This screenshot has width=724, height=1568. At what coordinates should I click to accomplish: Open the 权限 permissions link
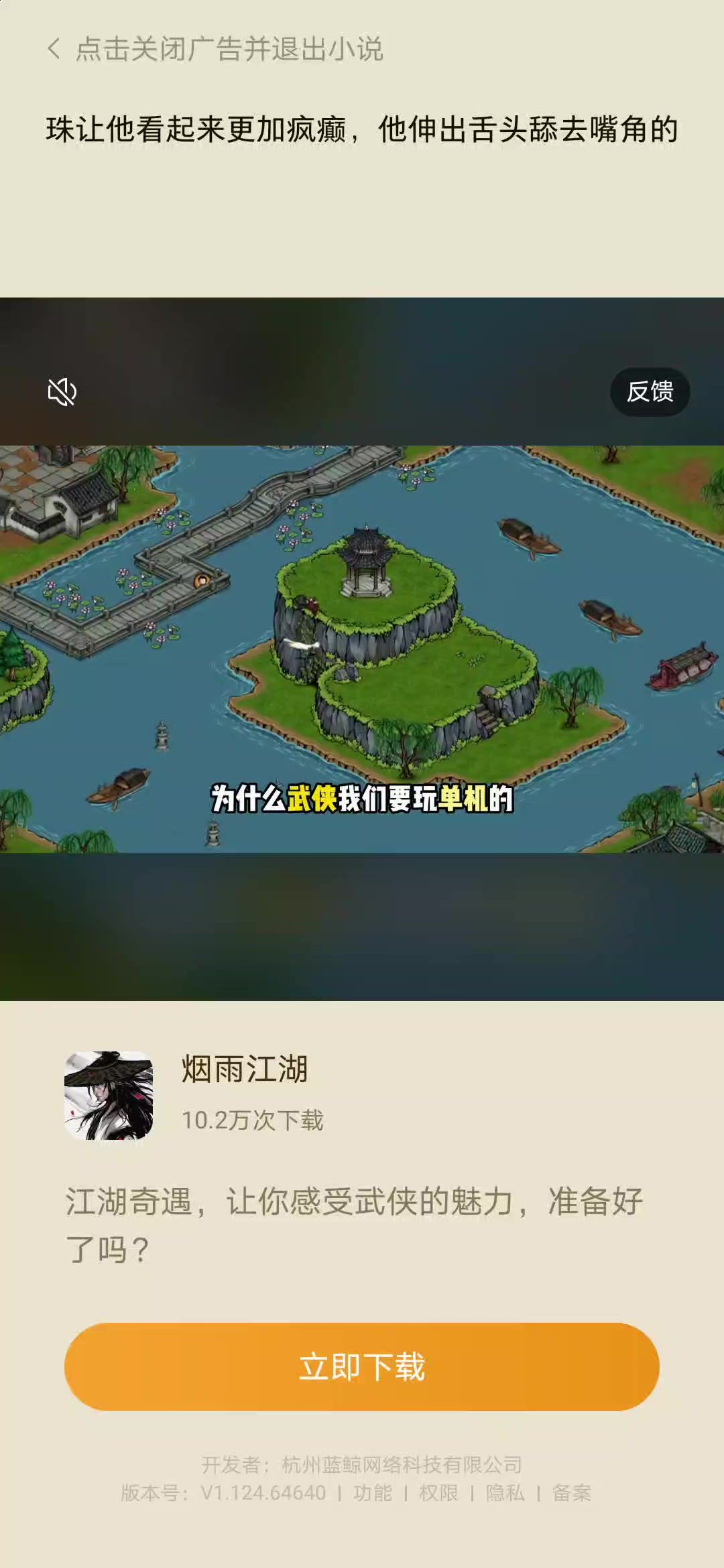click(438, 1492)
